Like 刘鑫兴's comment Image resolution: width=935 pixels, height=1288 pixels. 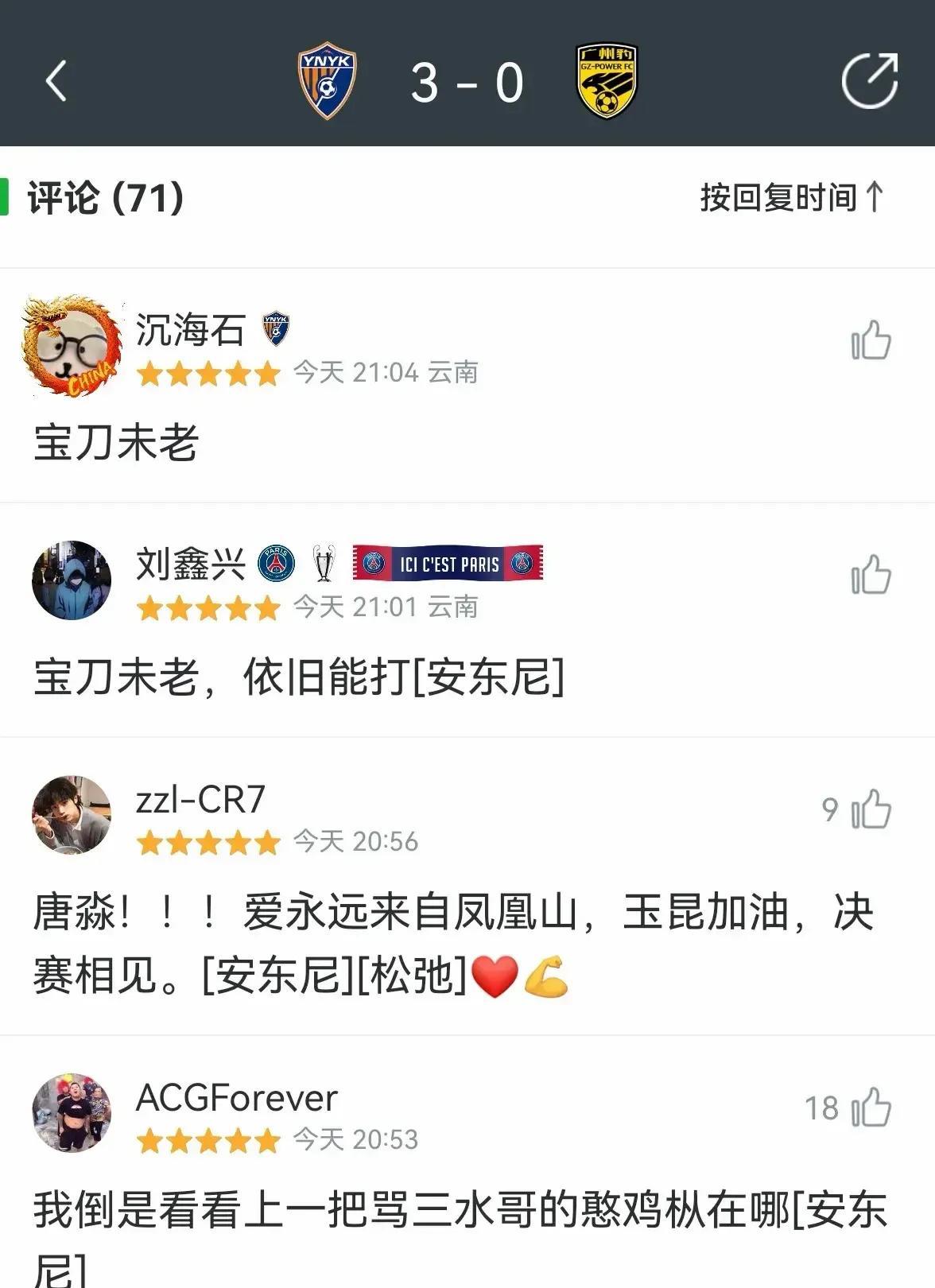[871, 575]
